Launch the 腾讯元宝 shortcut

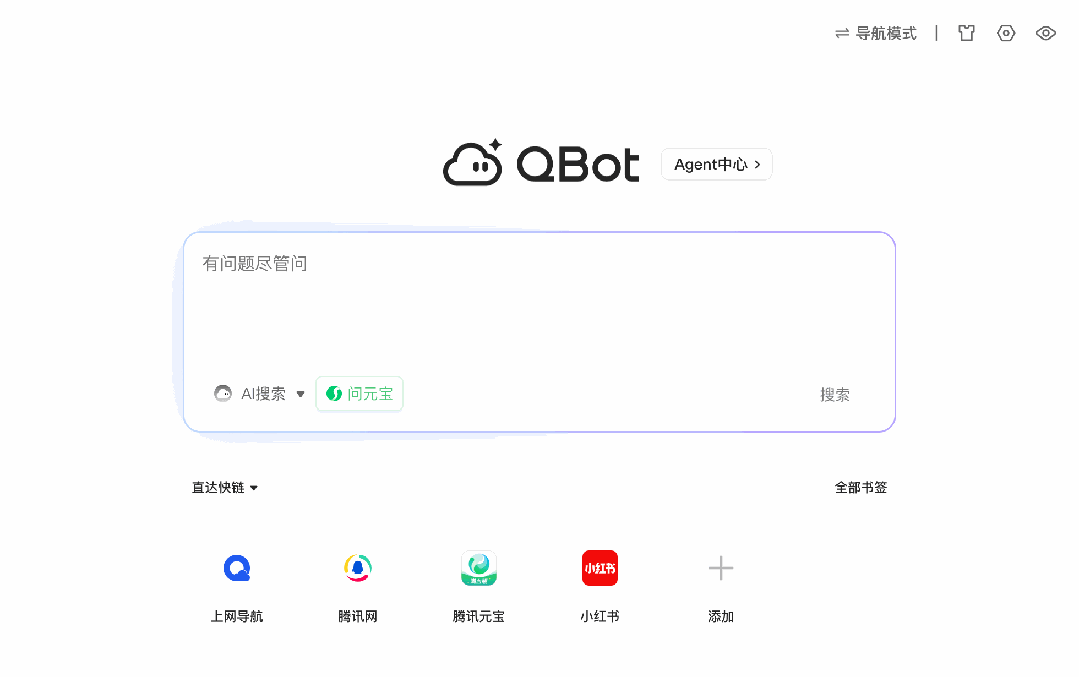click(x=479, y=569)
